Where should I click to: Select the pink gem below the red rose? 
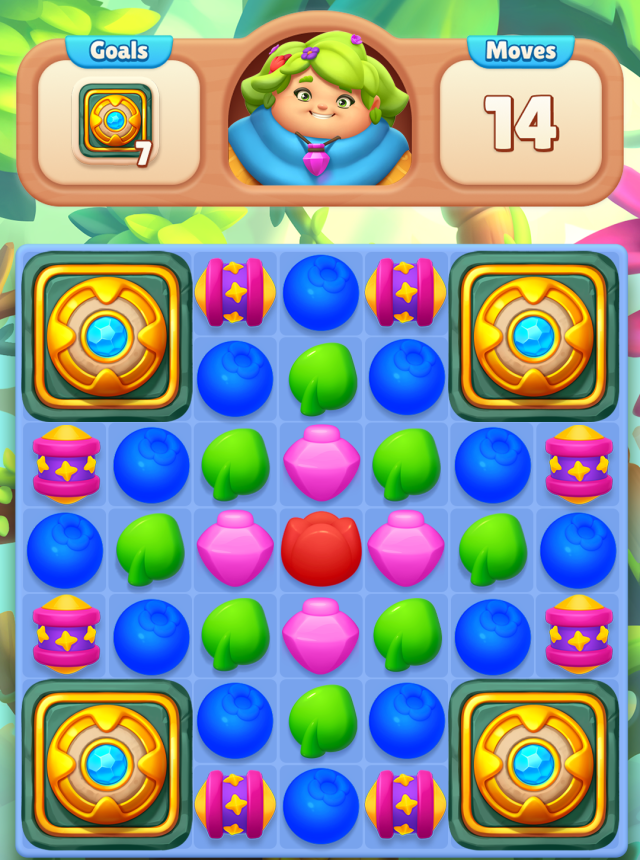pos(320,635)
